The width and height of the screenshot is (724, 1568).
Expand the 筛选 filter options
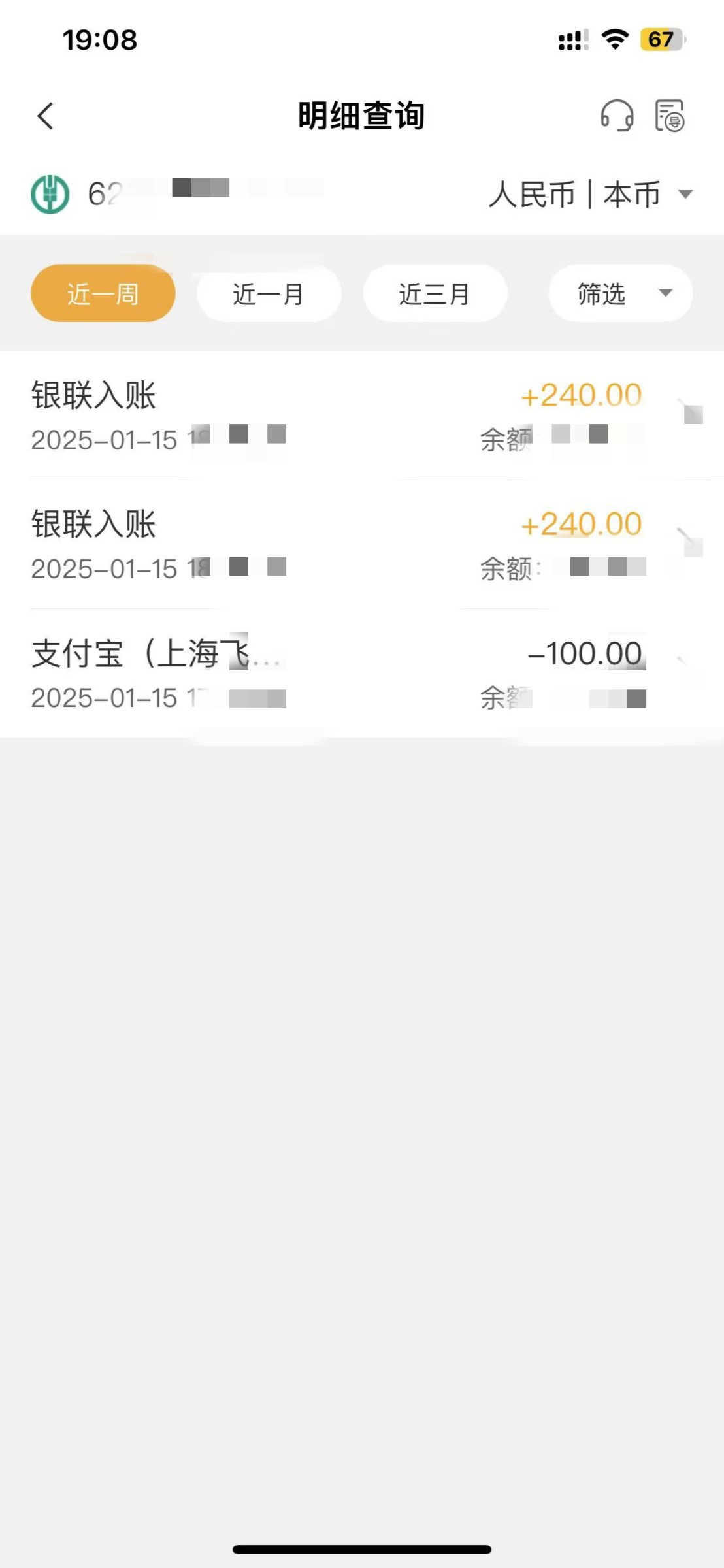pos(620,293)
